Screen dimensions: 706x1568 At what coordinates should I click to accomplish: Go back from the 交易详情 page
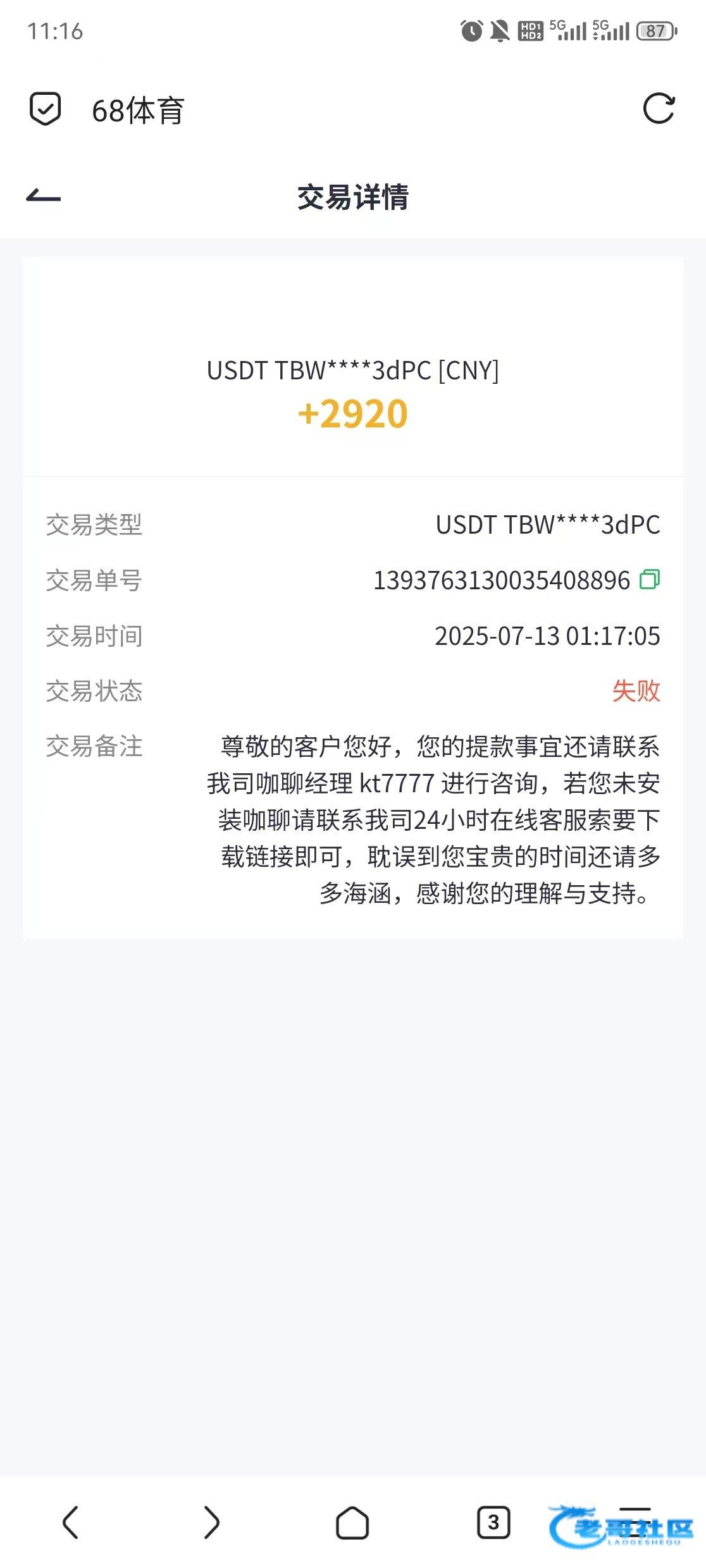tap(44, 197)
